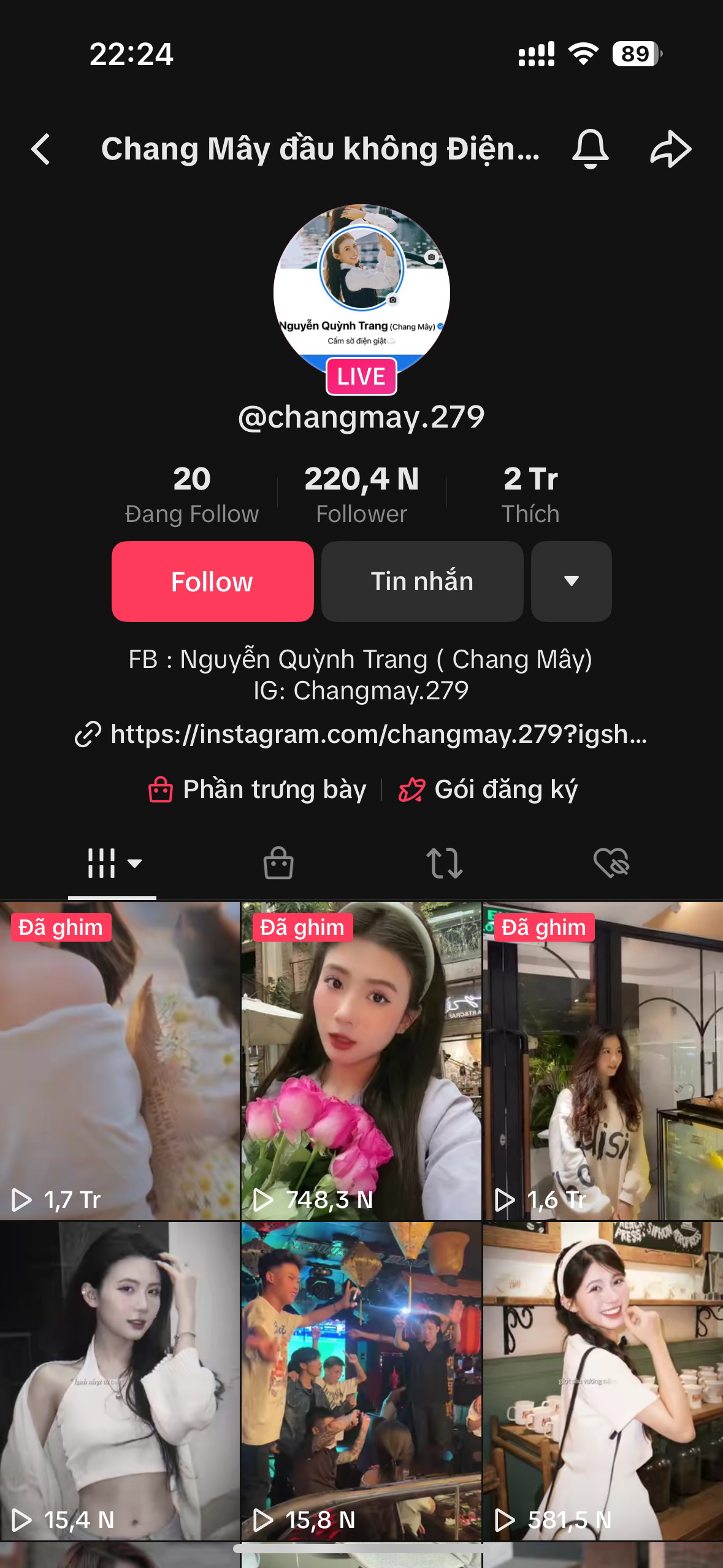Open the notifications bell
Screen dimensions: 723x1568
[590, 149]
